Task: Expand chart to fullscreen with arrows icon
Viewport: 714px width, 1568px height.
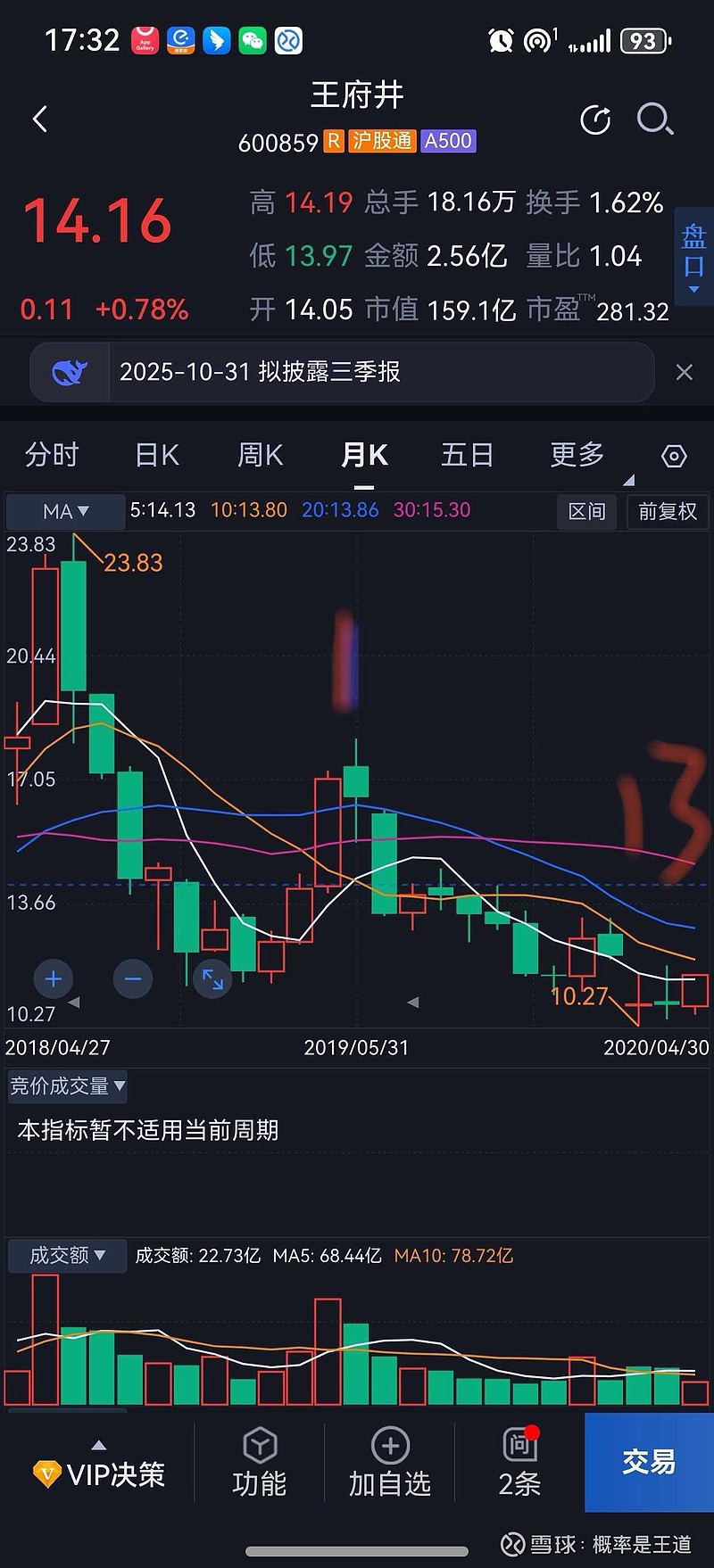Action: (x=212, y=978)
